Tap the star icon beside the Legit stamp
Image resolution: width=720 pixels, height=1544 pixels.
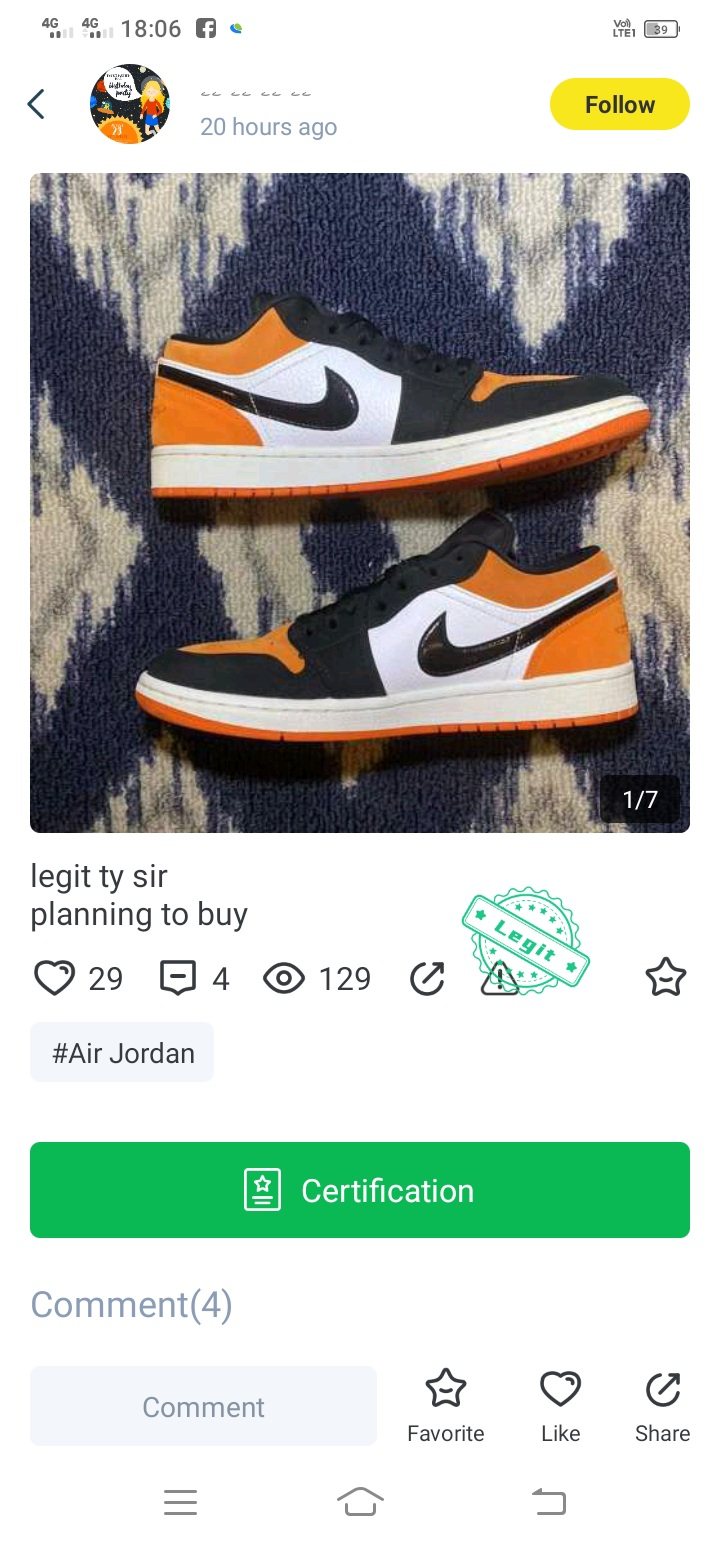[x=665, y=977]
